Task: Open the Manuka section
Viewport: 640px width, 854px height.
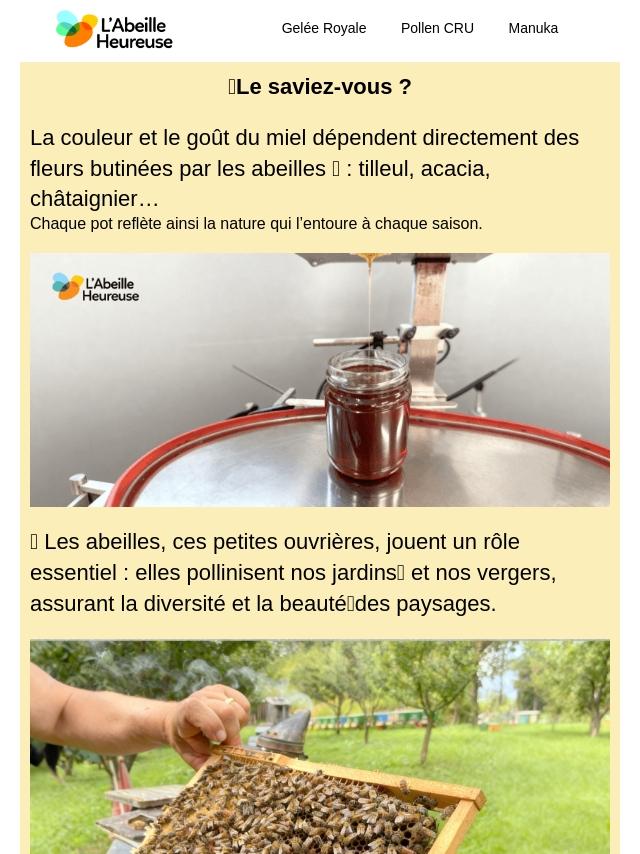Action: 532,28
